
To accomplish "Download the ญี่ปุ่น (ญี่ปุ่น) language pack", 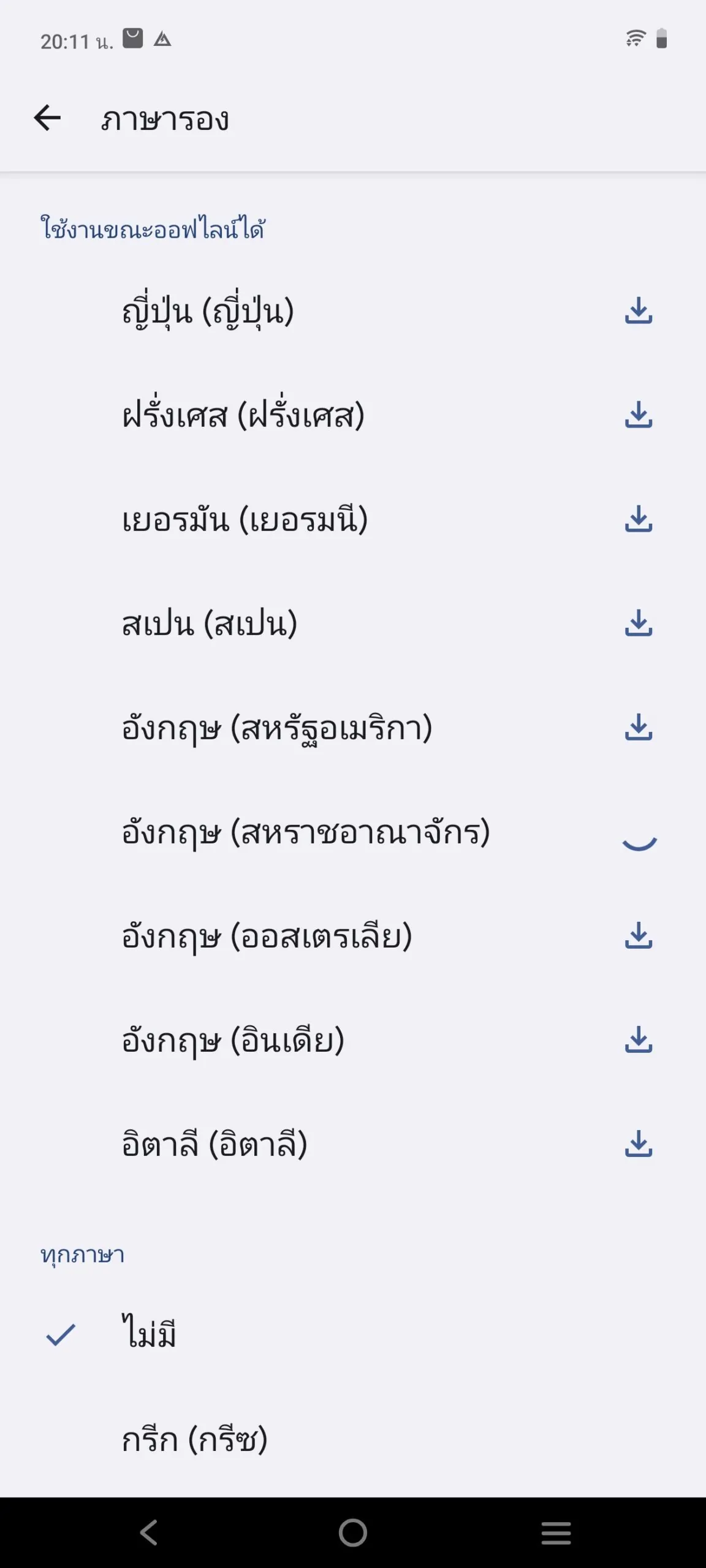I will pyautogui.click(x=639, y=311).
